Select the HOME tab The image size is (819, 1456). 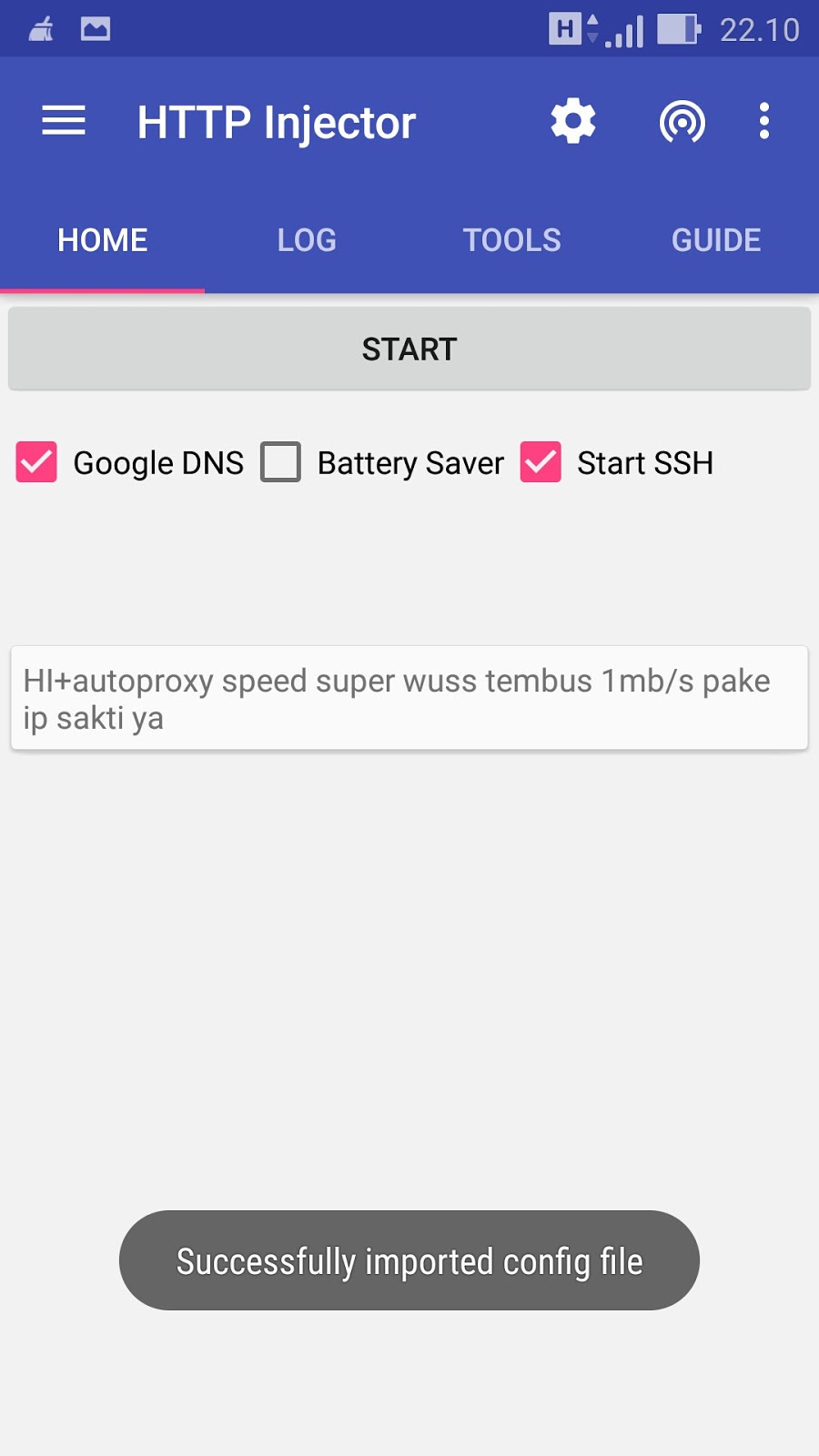pyautogui.click(x=102, y=240)
